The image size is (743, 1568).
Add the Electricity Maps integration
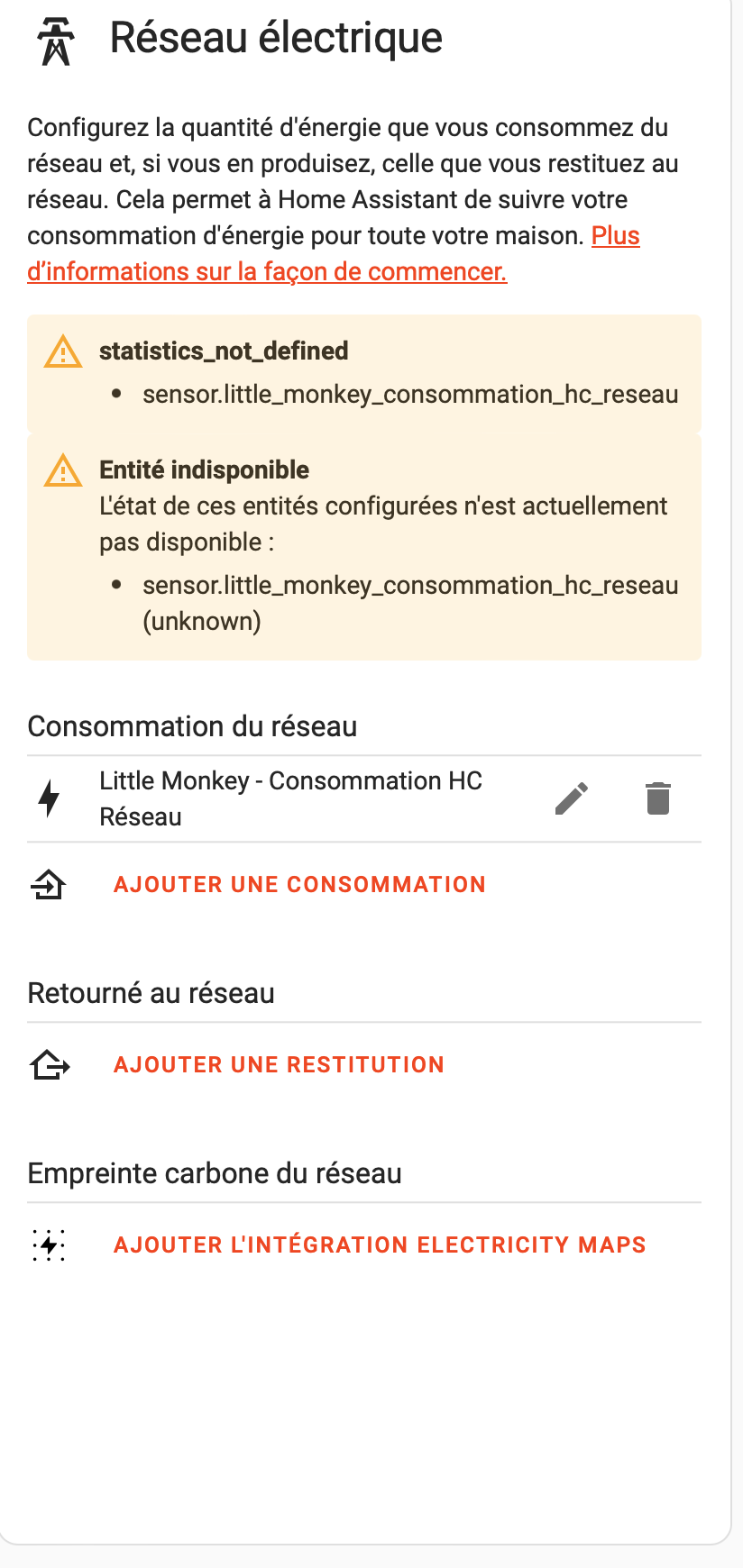[x=380, y=1245]
